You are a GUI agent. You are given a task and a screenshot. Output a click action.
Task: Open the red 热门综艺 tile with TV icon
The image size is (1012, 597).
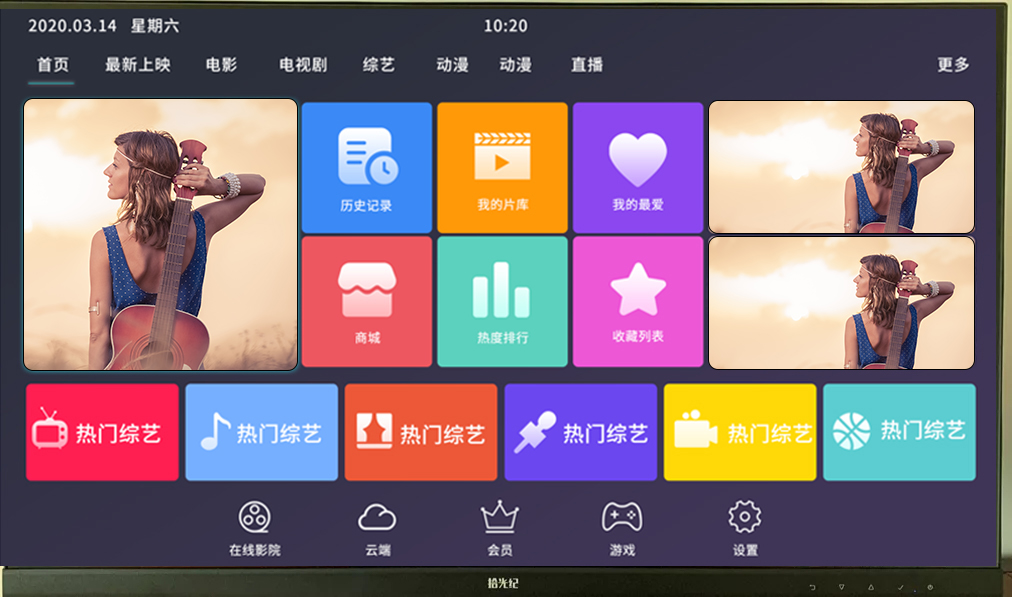102,432
